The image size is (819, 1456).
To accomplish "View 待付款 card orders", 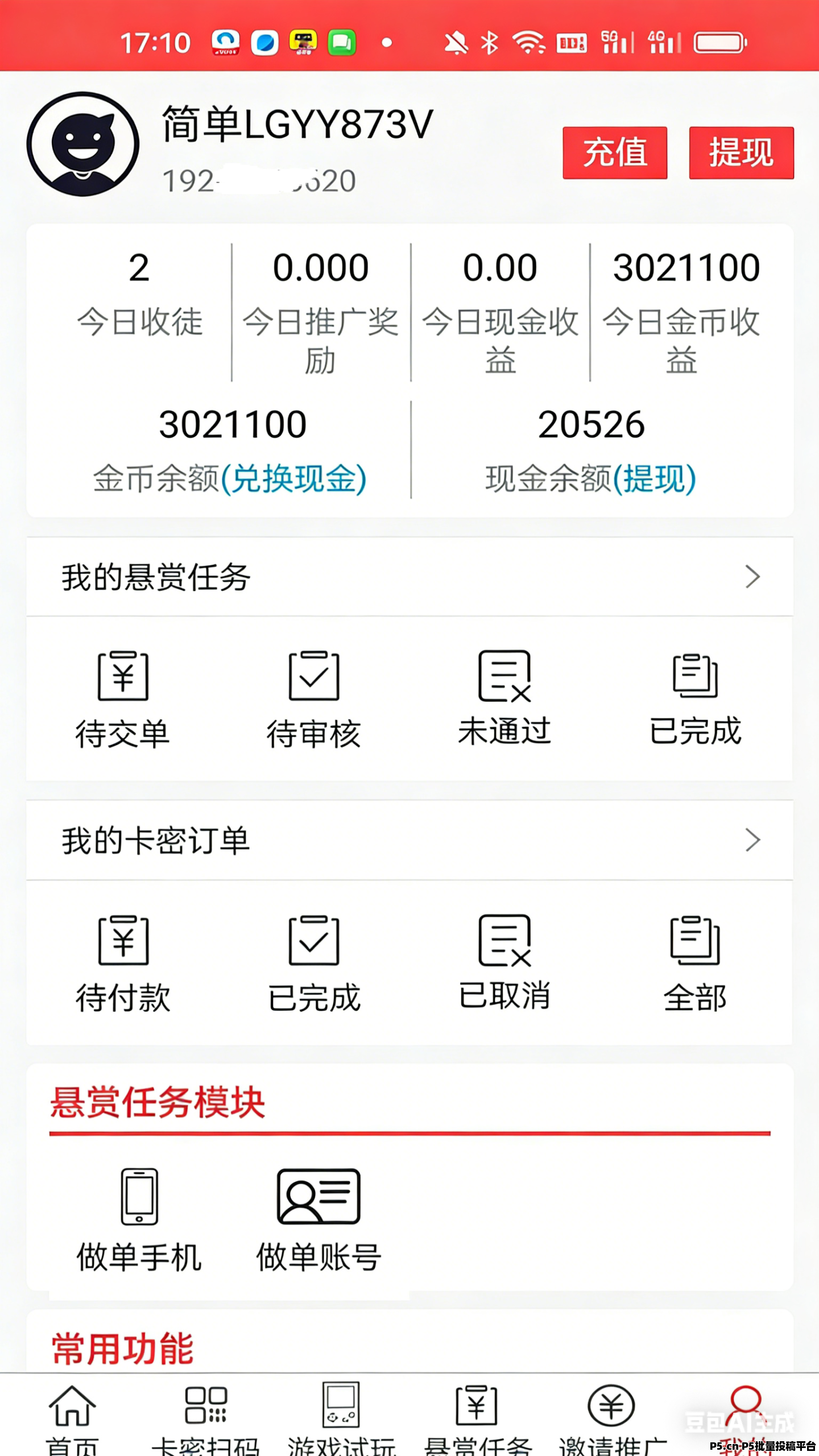I will 123,963.
